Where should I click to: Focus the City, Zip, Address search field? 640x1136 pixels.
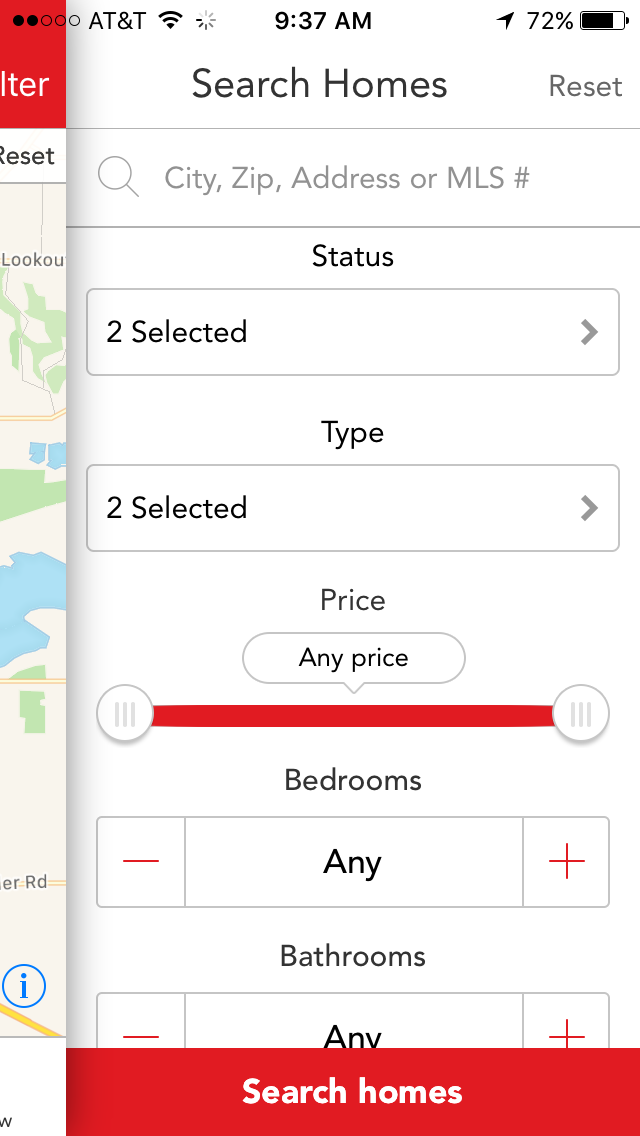(347, 179)
